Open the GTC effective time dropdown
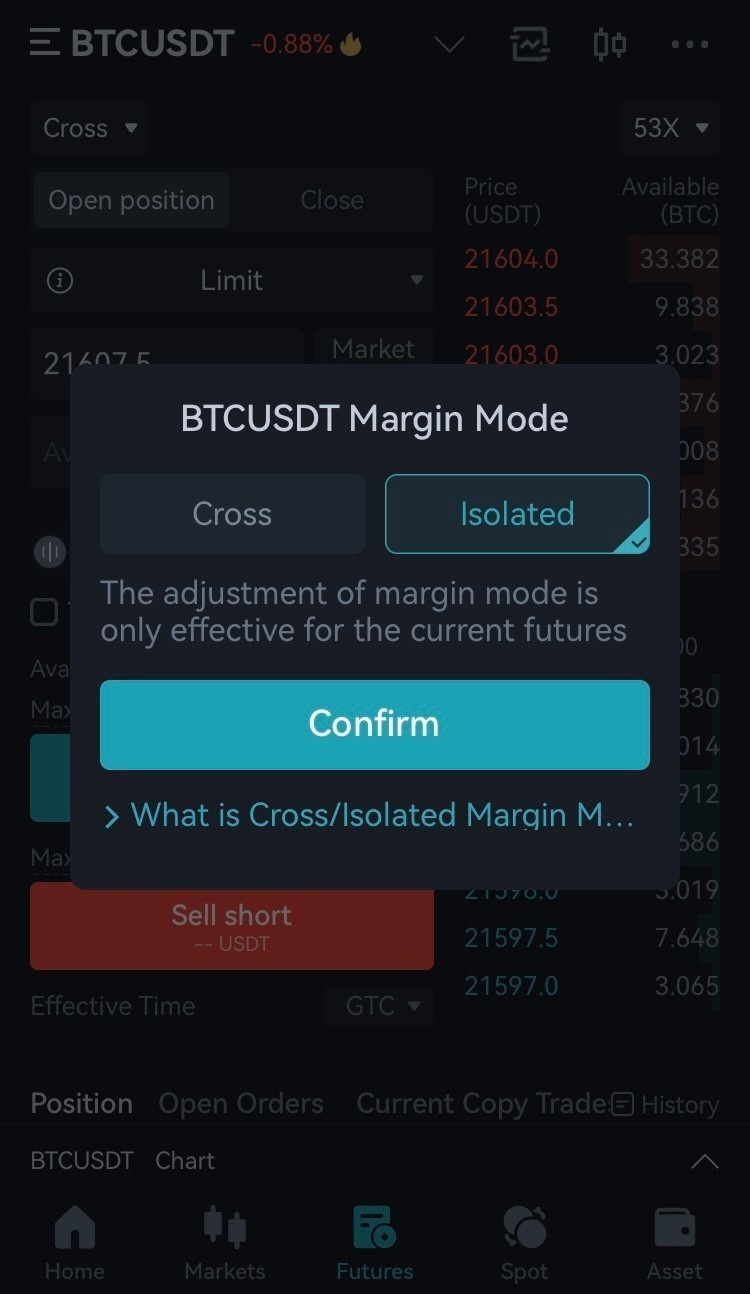This screenshot has height=1294, width=750. click(x=380, y=1006)
